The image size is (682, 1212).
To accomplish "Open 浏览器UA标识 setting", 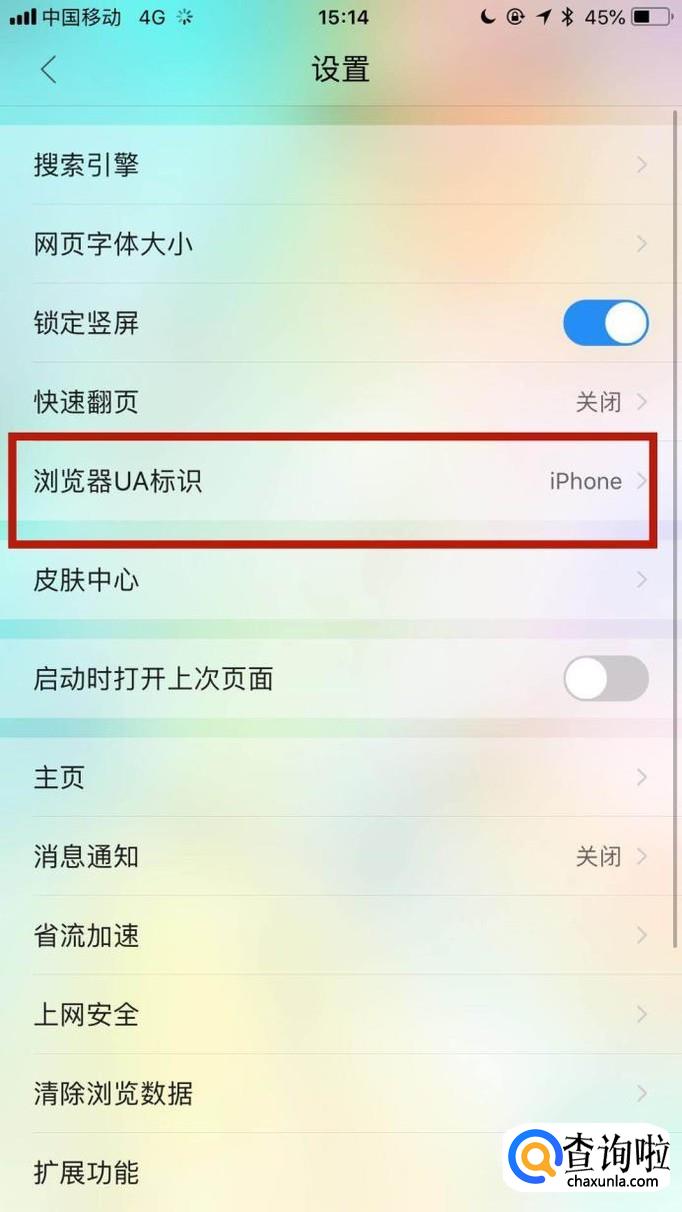I will 340,481.
